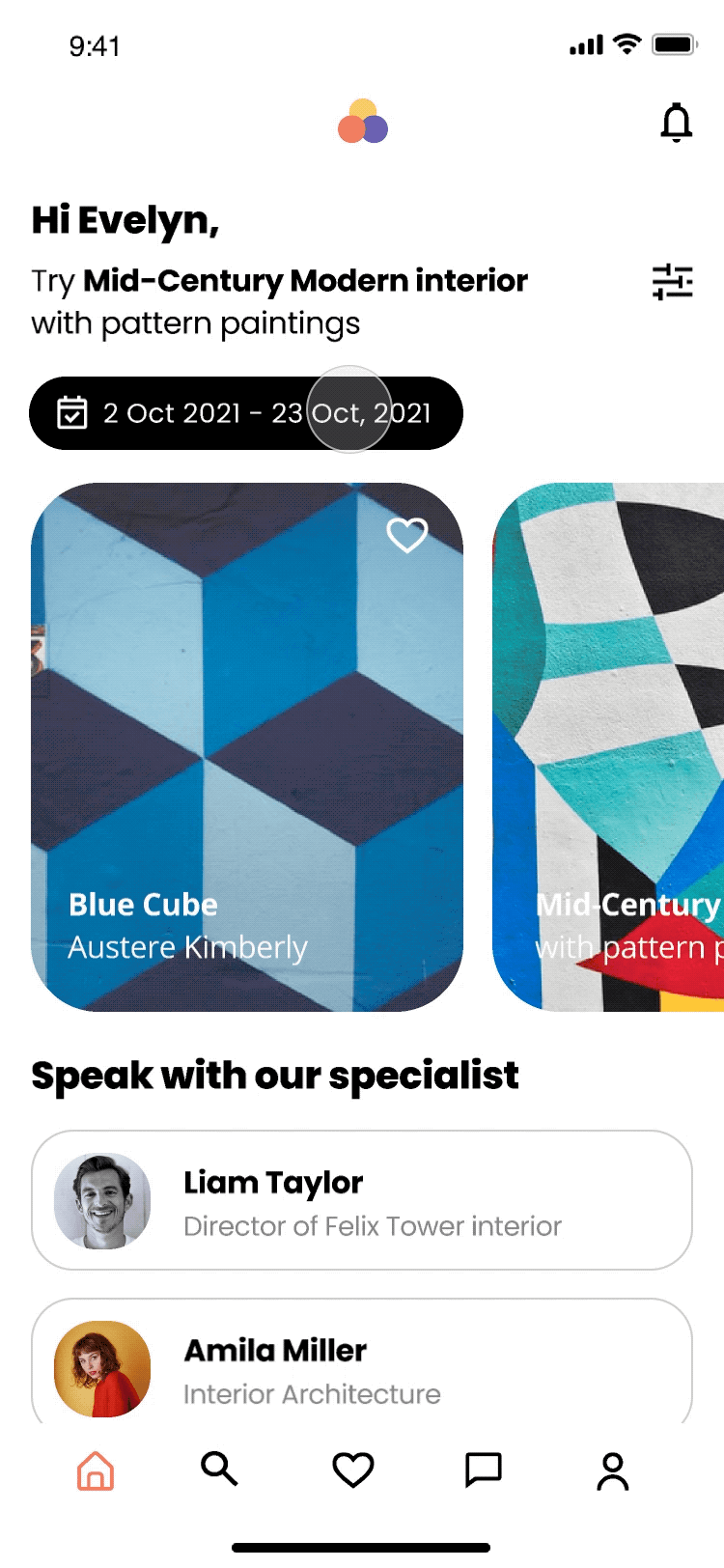
Task: Open Amila Miller's specialist profile
Action: coord(362,1366)
